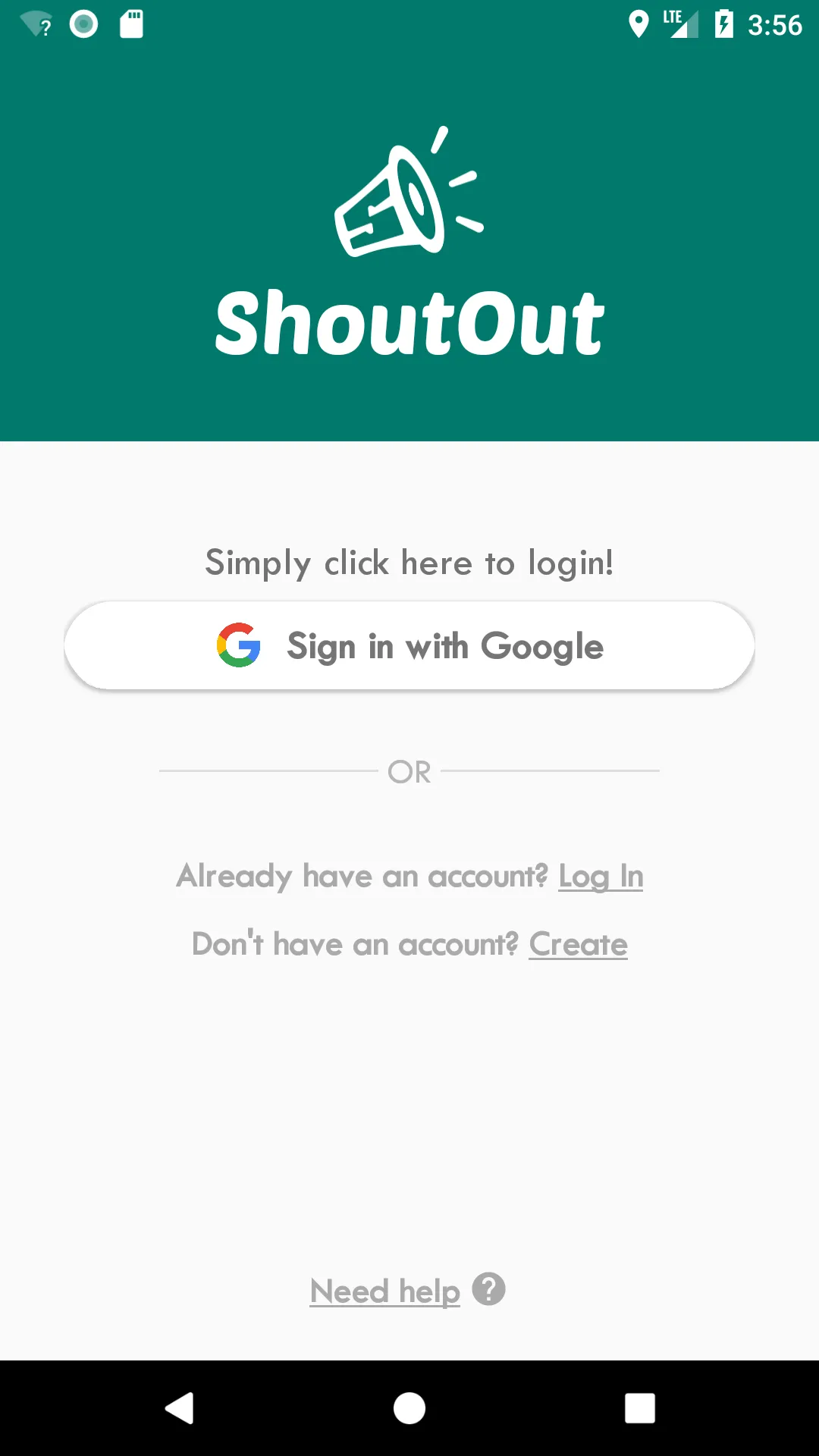Go to the home screen

point(409,1408)
